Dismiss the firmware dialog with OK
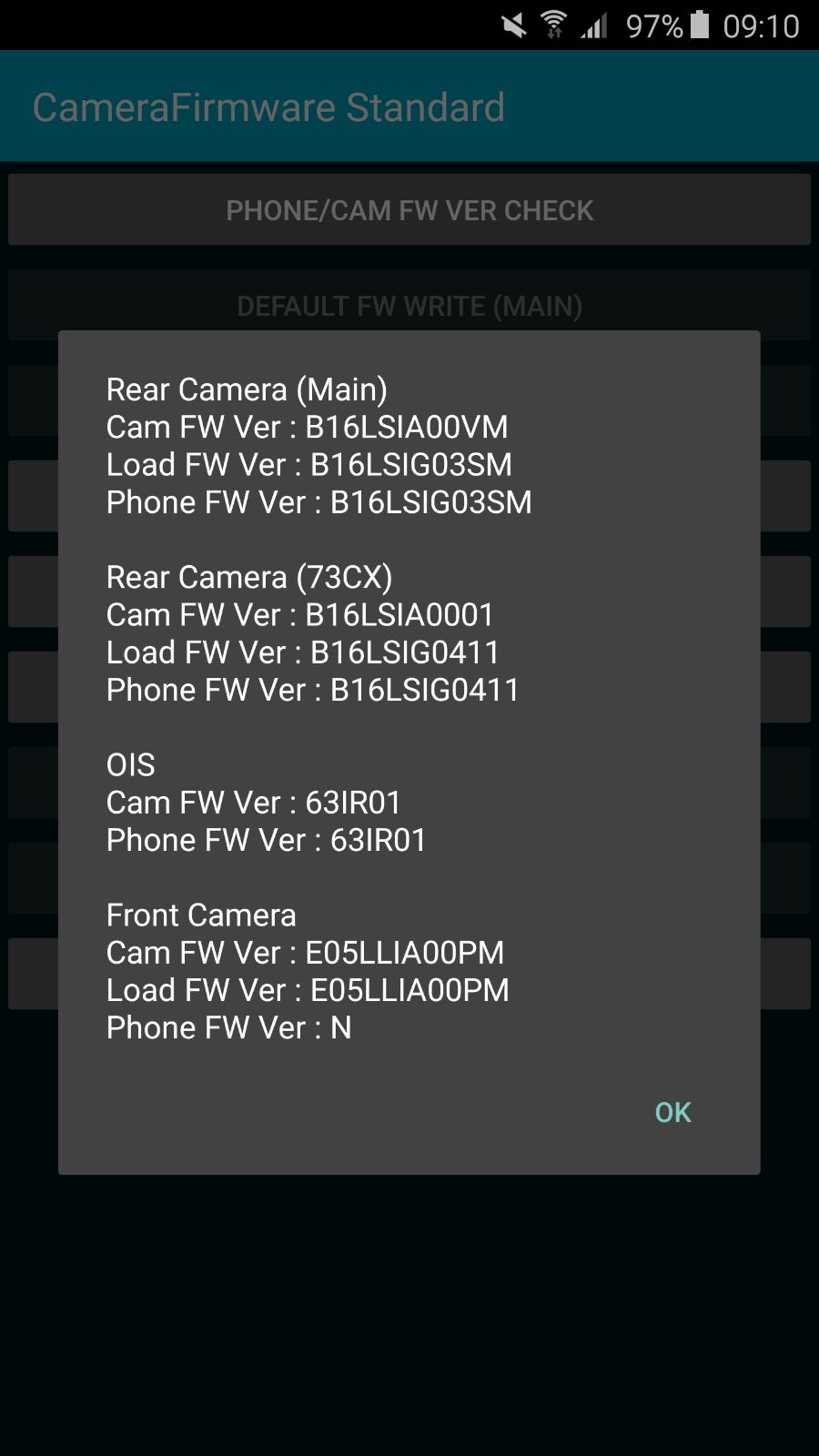 672,1112
